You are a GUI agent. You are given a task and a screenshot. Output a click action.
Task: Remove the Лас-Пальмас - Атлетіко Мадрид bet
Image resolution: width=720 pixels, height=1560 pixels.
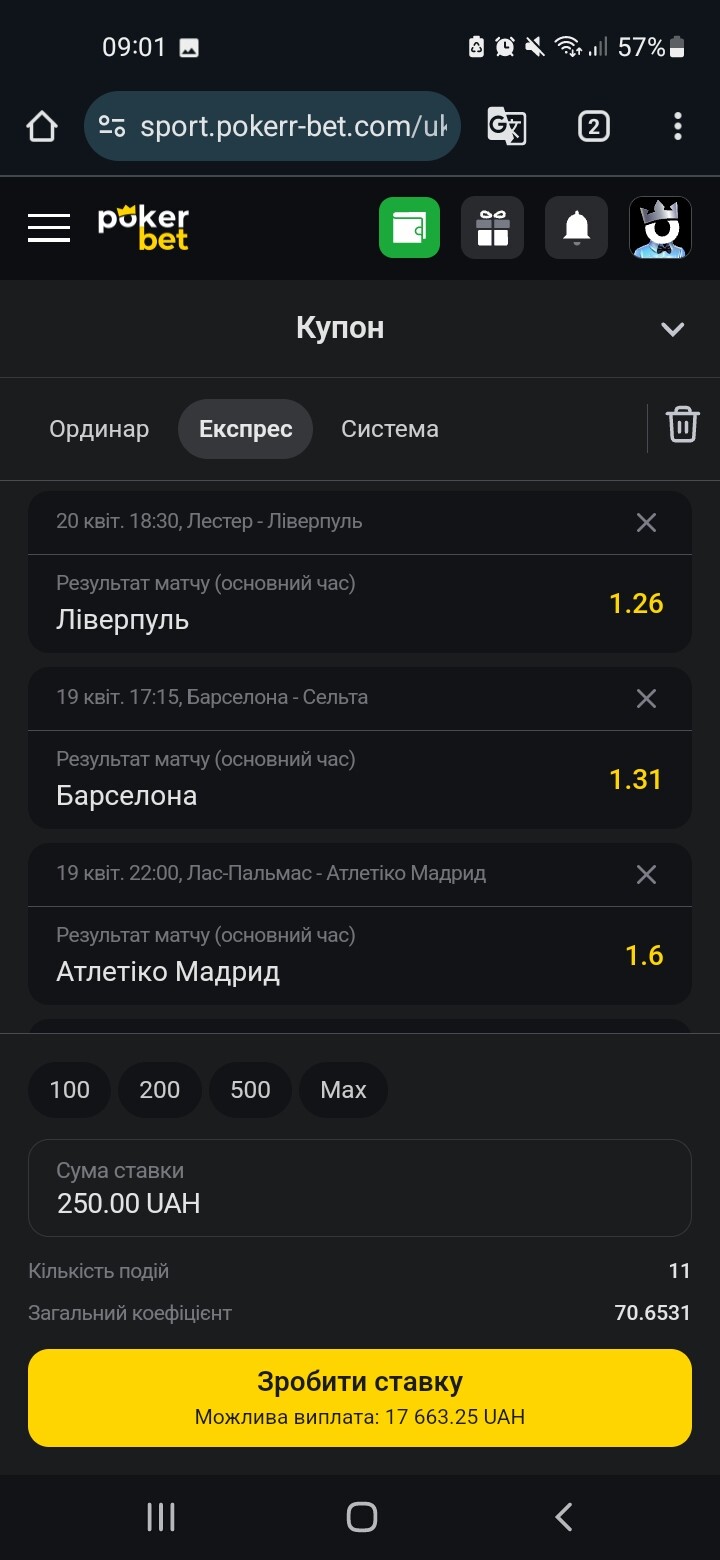(x=647, y=874)
